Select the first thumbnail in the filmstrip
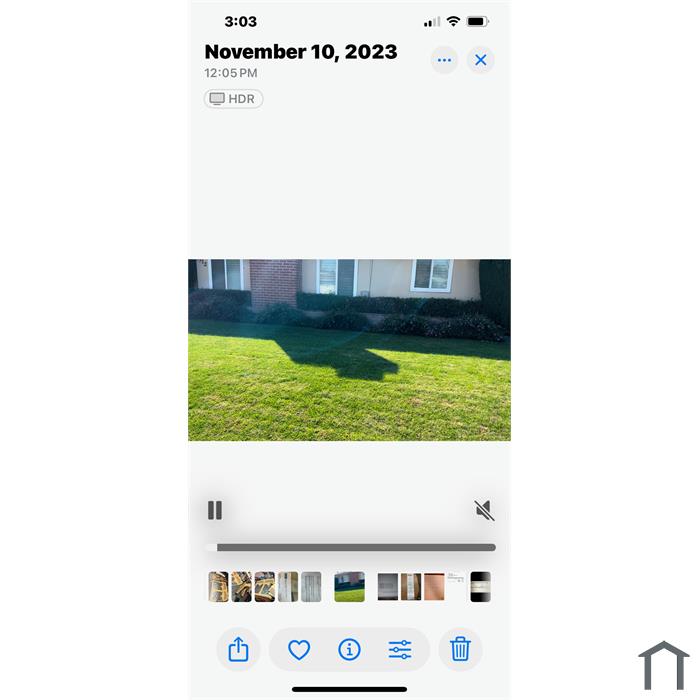 tap(218, 587)
